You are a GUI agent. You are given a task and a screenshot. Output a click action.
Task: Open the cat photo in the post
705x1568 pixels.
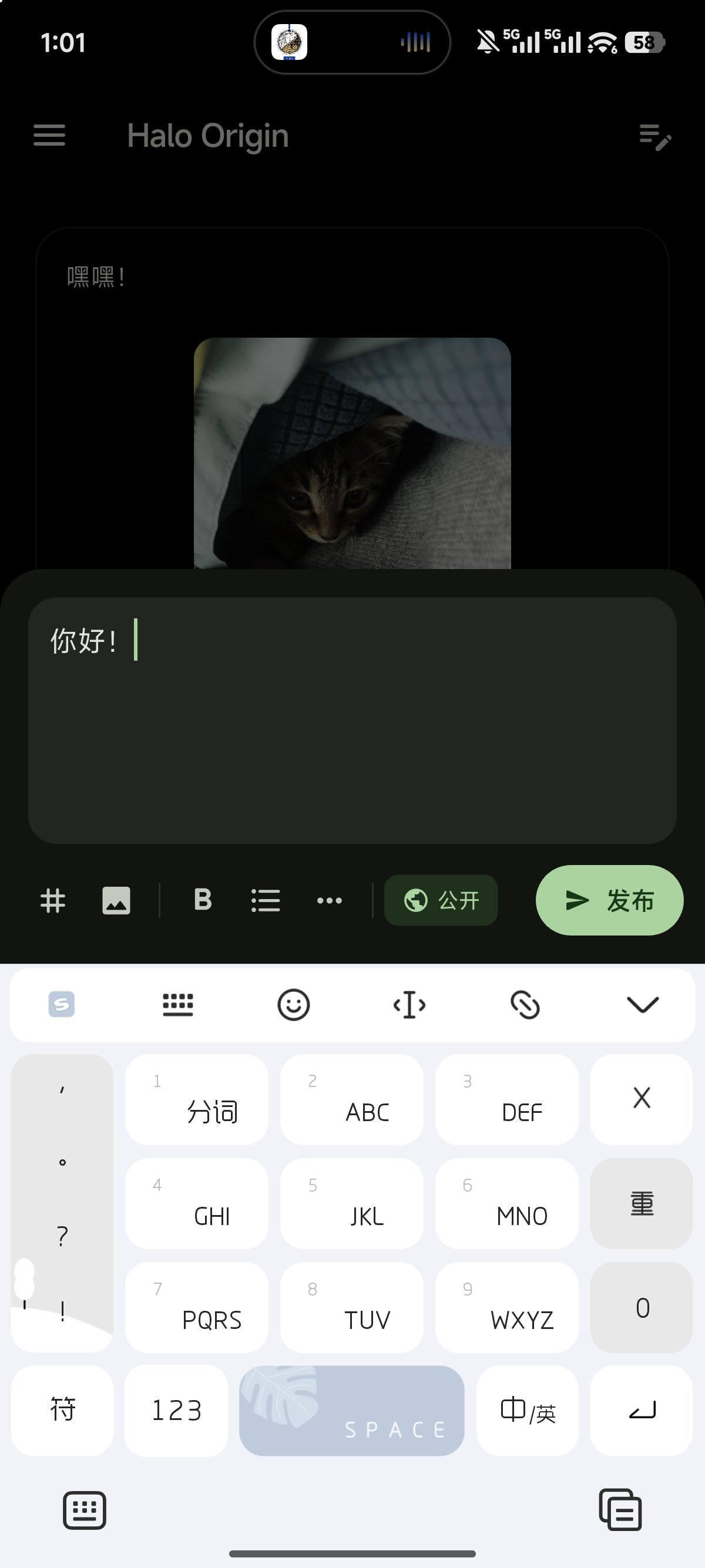coord(352,453)
